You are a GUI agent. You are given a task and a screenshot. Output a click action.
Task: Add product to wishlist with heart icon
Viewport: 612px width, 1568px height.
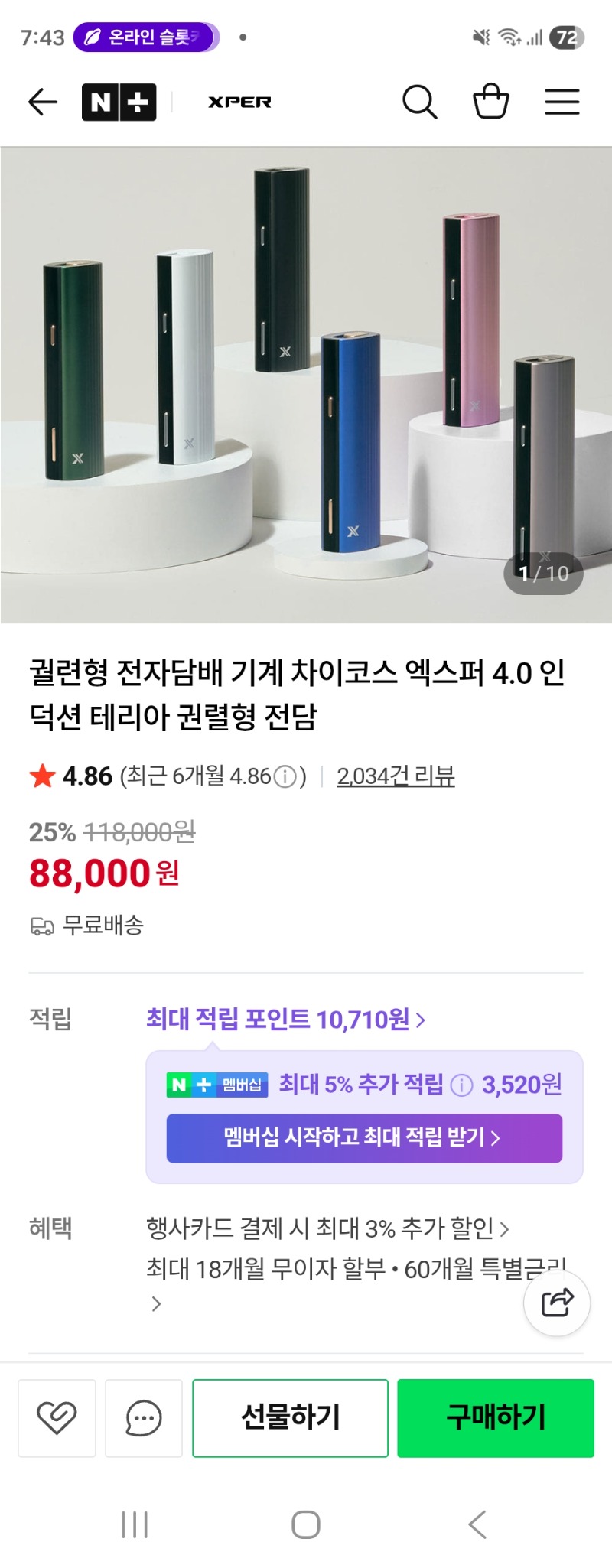(57, 1418)
